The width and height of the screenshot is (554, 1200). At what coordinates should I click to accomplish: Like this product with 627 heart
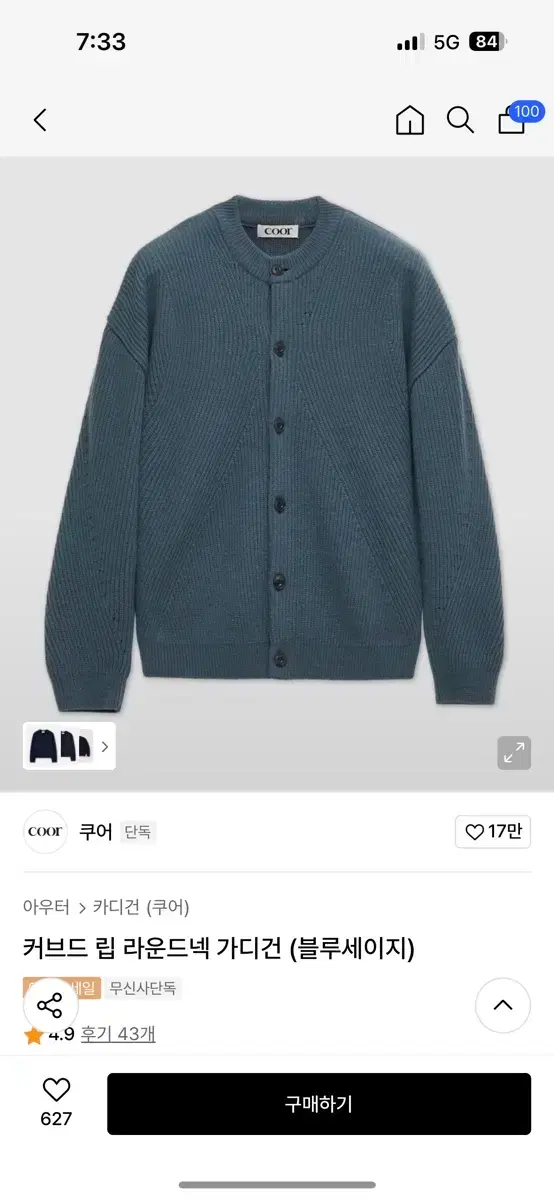56,1102
